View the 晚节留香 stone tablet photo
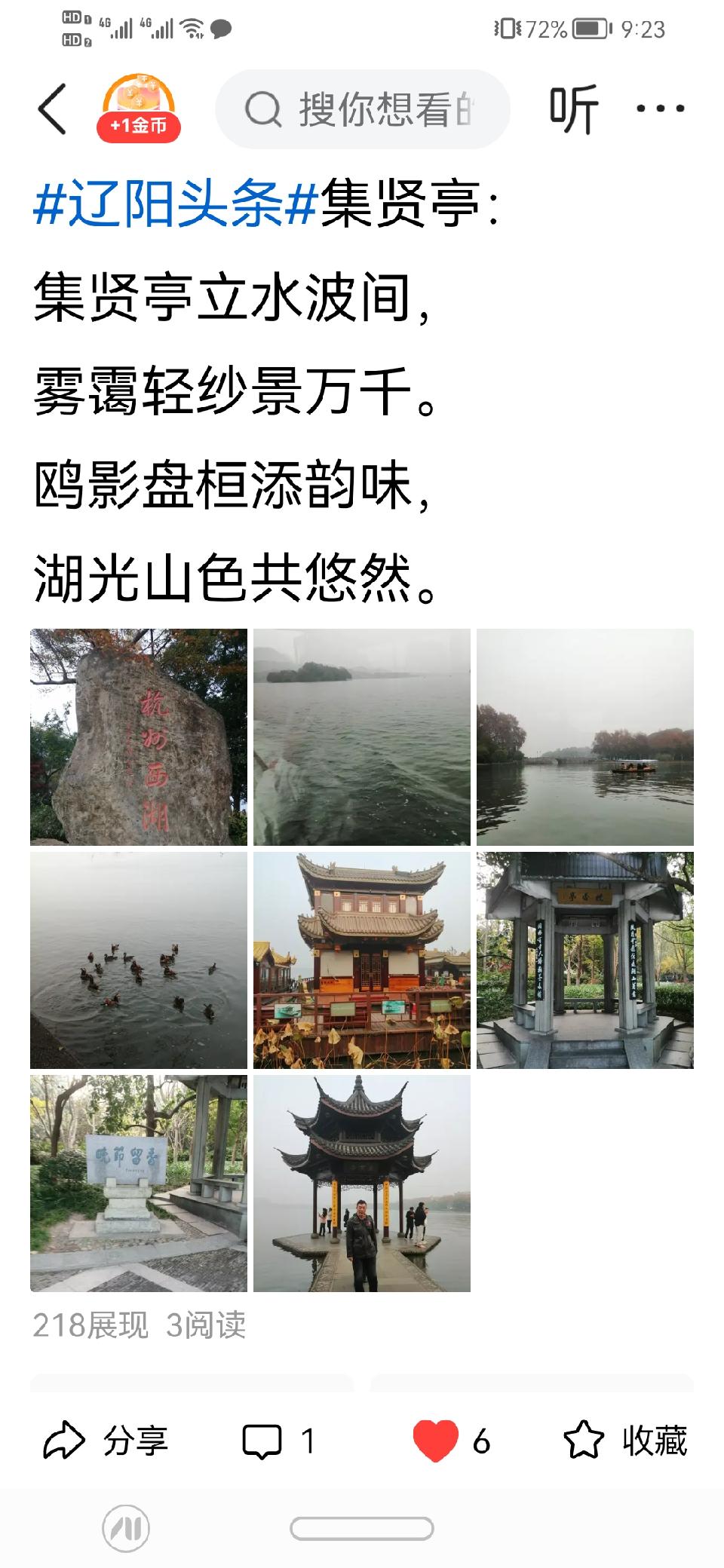724x1568 pixels. 139,1184
